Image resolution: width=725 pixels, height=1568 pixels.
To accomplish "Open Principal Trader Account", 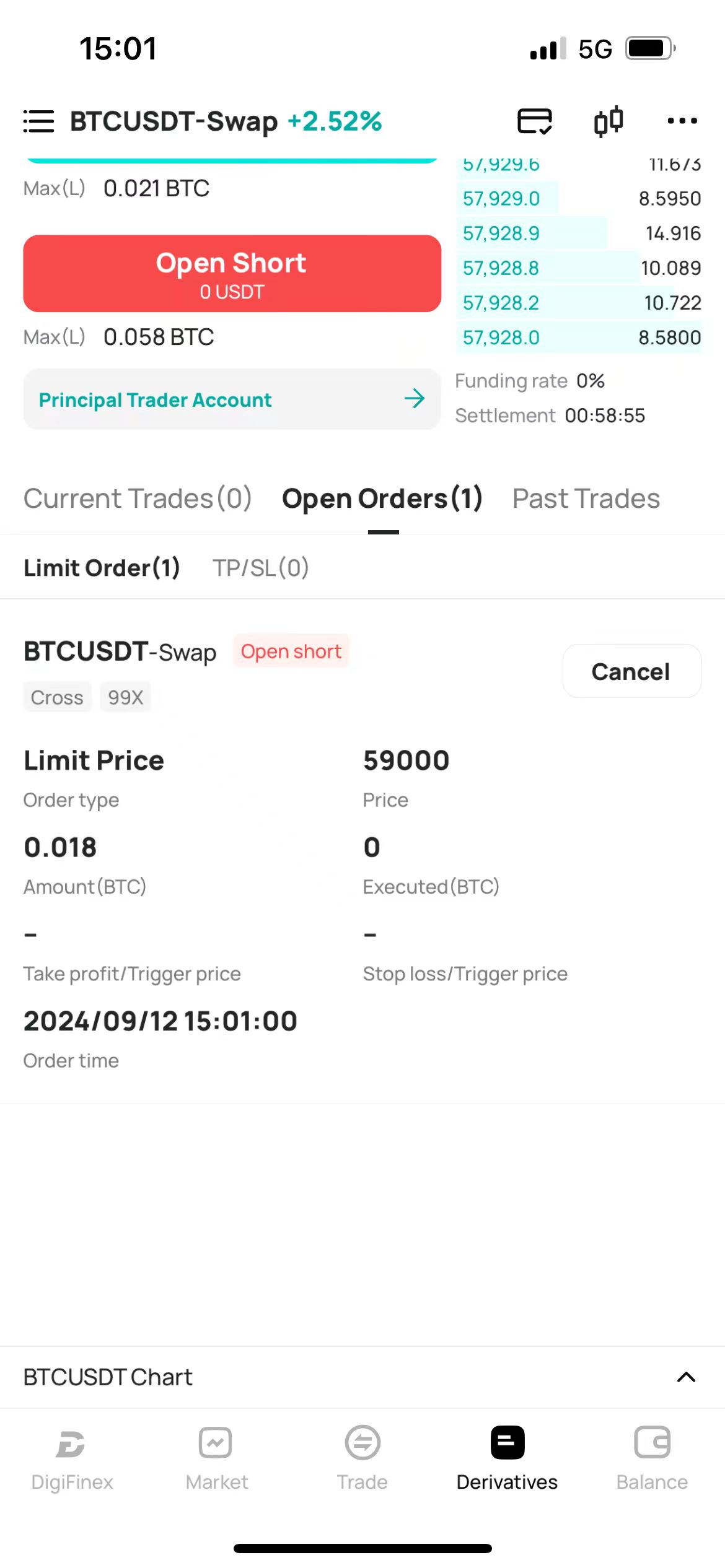I will tap(232, 399).
